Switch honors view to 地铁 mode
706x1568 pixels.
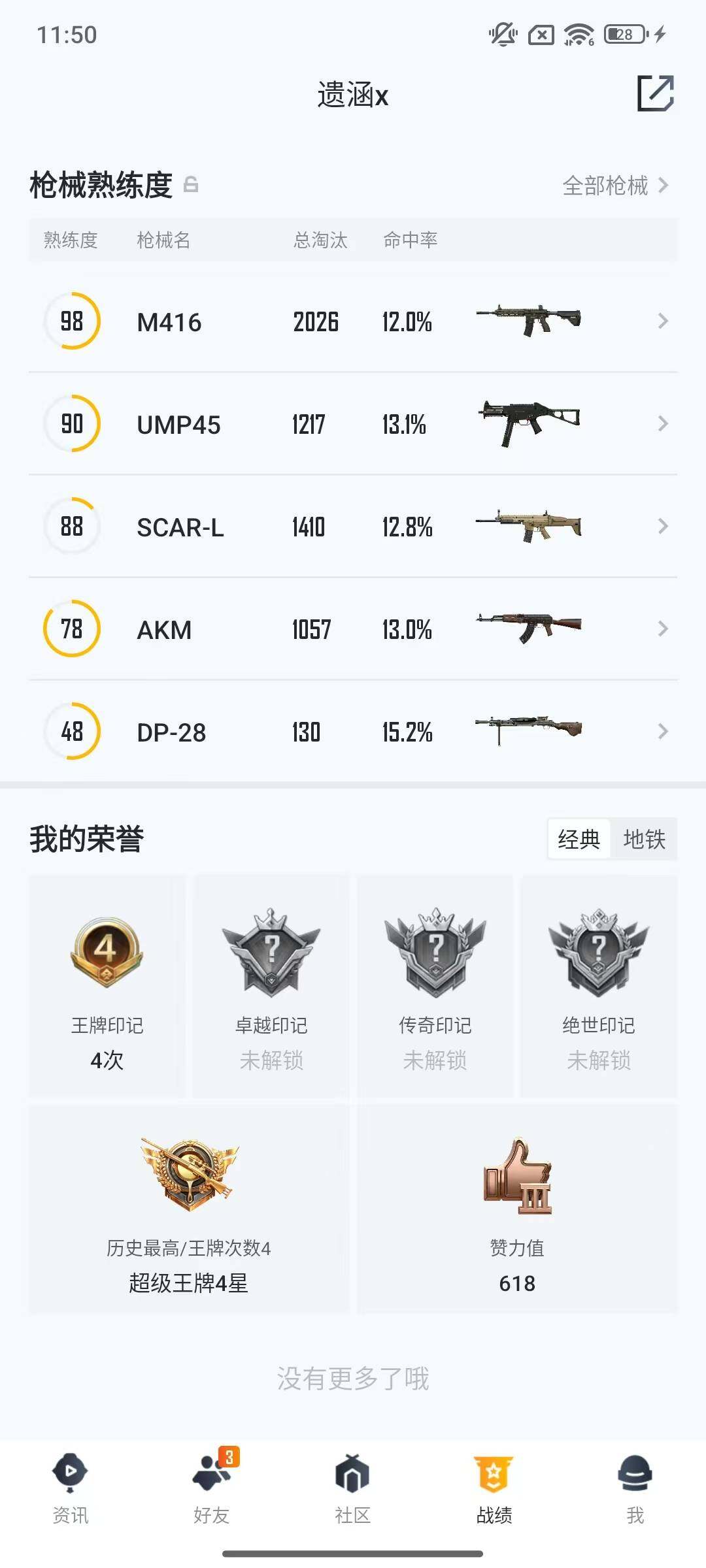pyautogui.click(x=646, y=840)
